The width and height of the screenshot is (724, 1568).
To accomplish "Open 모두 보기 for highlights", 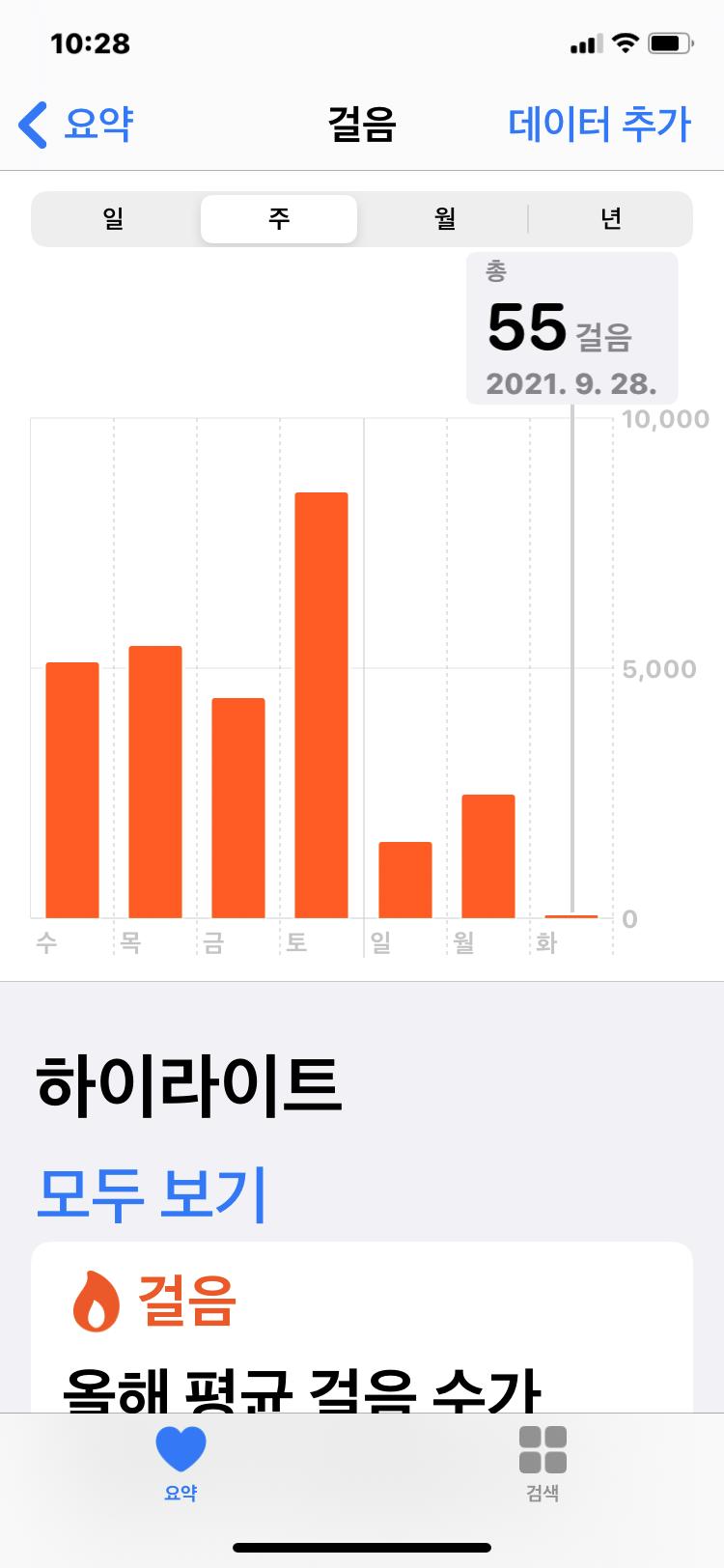I will pos(151,1193).
